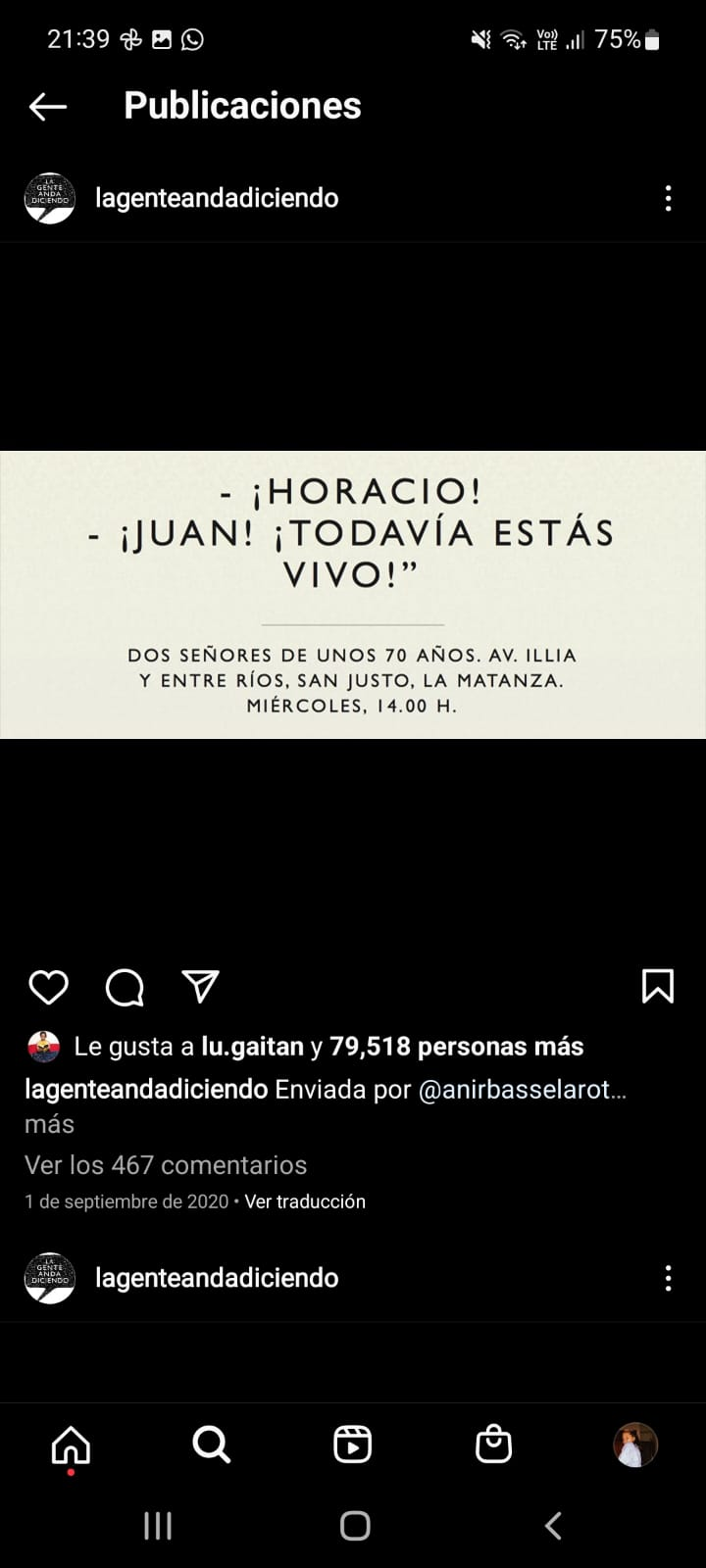Open overflow menu of the second post
This screenshot has height=1568, width=706.
[x=668, y=1278]
